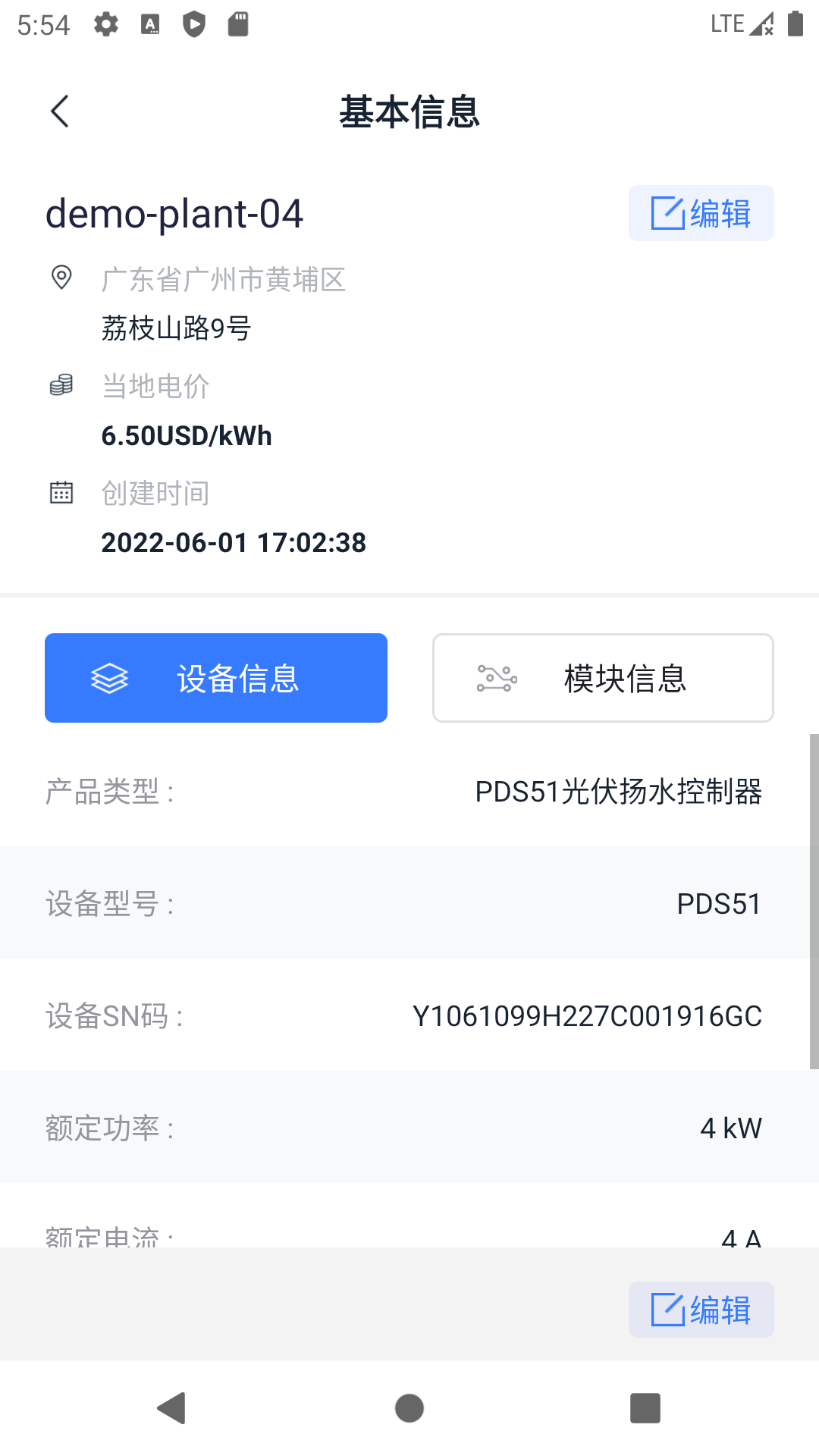Tap the location pin icon beside the address
The width and height of the screenshot is (819, 1456).
coord(61,278)
